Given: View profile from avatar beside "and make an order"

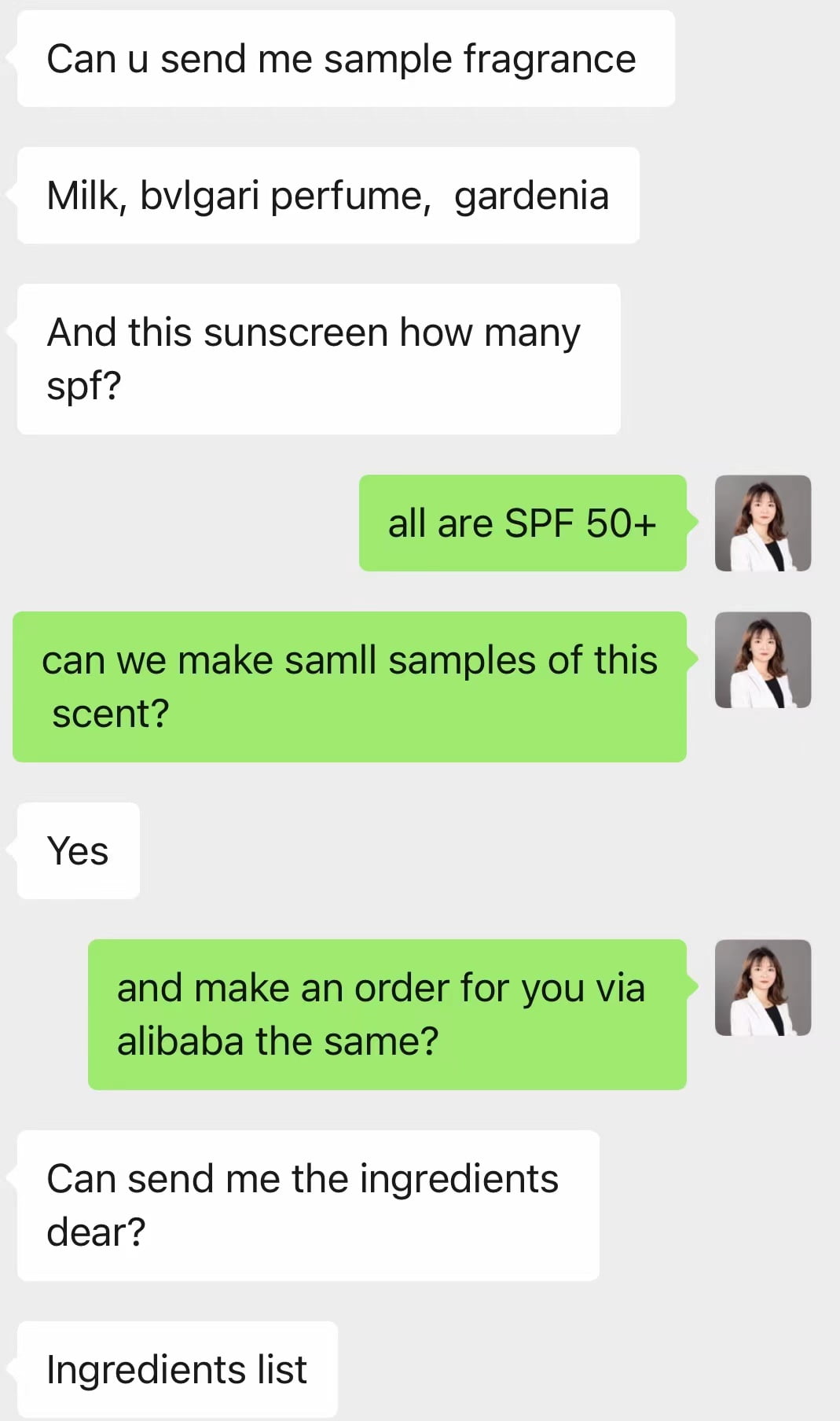Looking at the screenshot, I should click(763, 987).
